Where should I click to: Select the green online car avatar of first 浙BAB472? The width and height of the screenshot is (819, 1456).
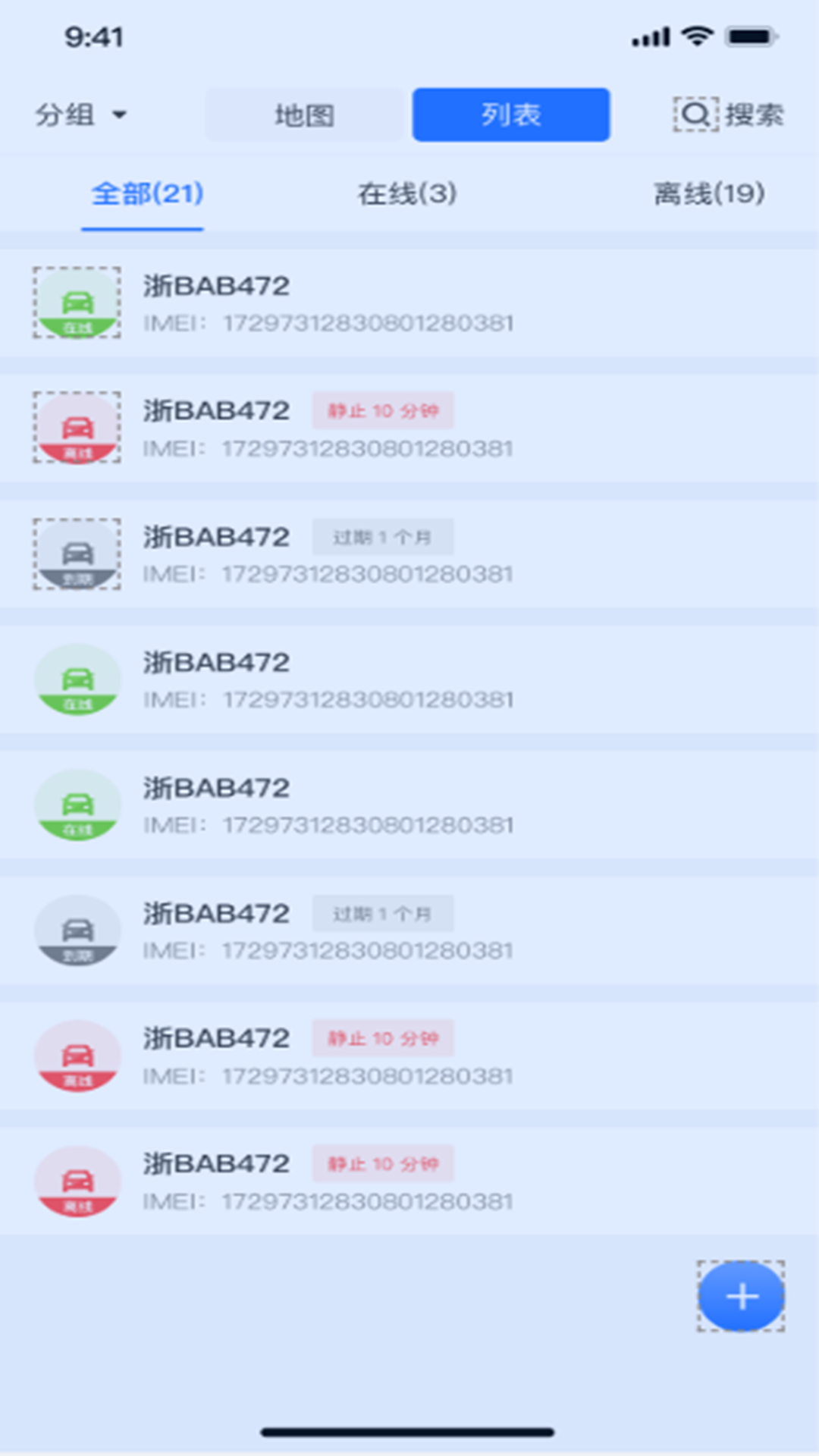click(x=77, y=302)
